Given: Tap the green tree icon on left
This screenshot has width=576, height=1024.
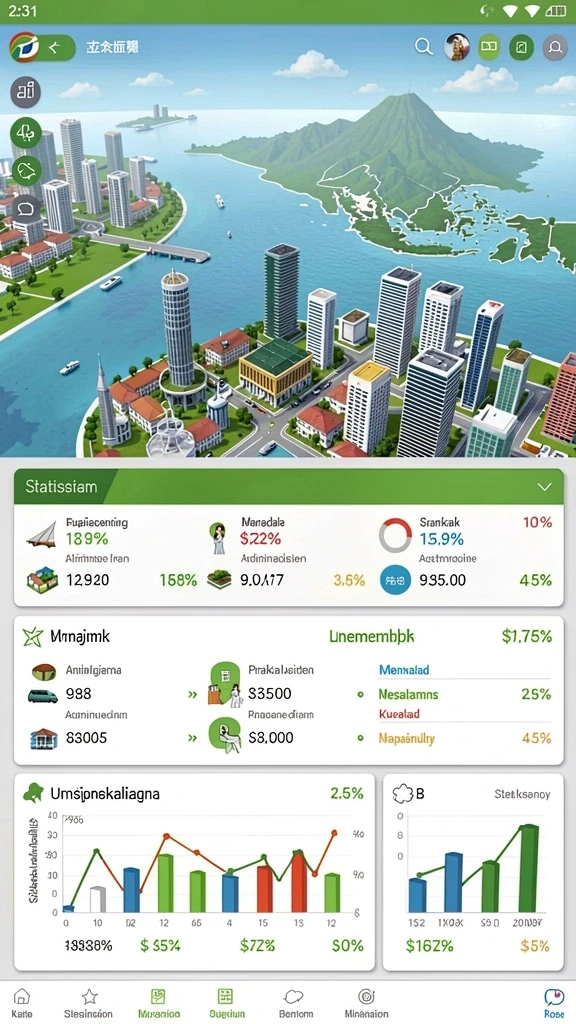Looking at the screenshot, I should [25, 133].
